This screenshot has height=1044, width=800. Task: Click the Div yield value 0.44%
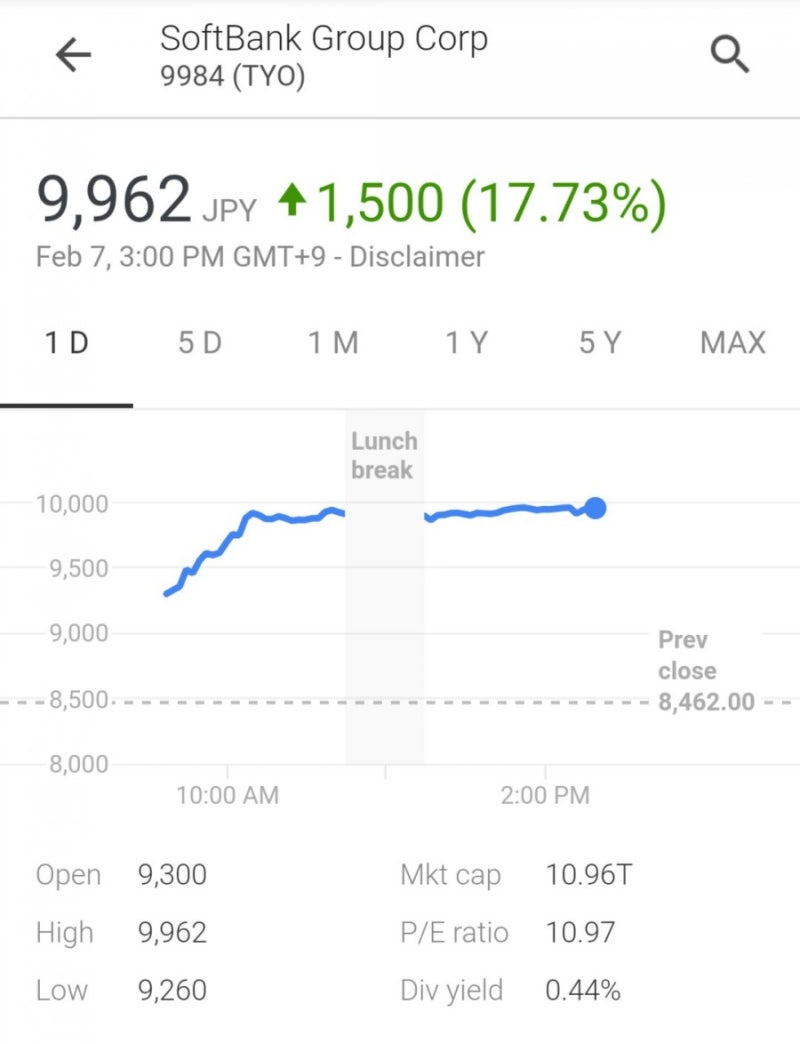[583, 990]
